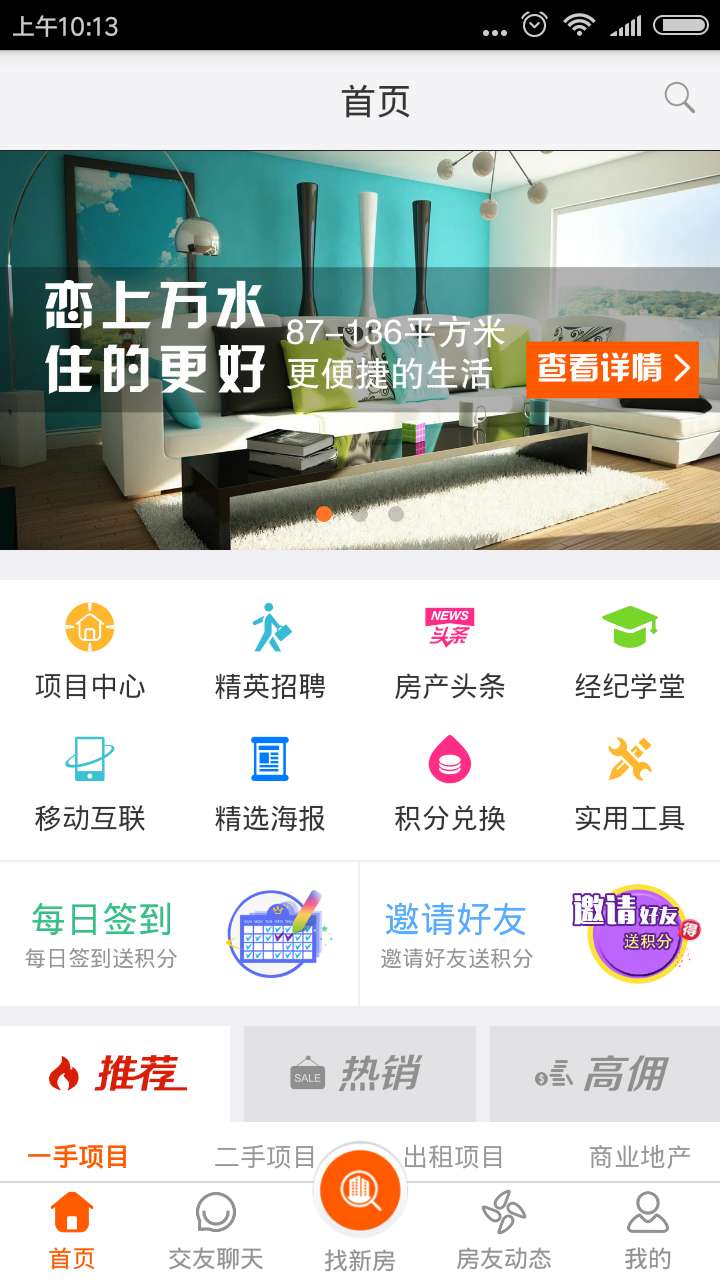
Task: Open the search icon in the top bar
Action: (679, 98)
